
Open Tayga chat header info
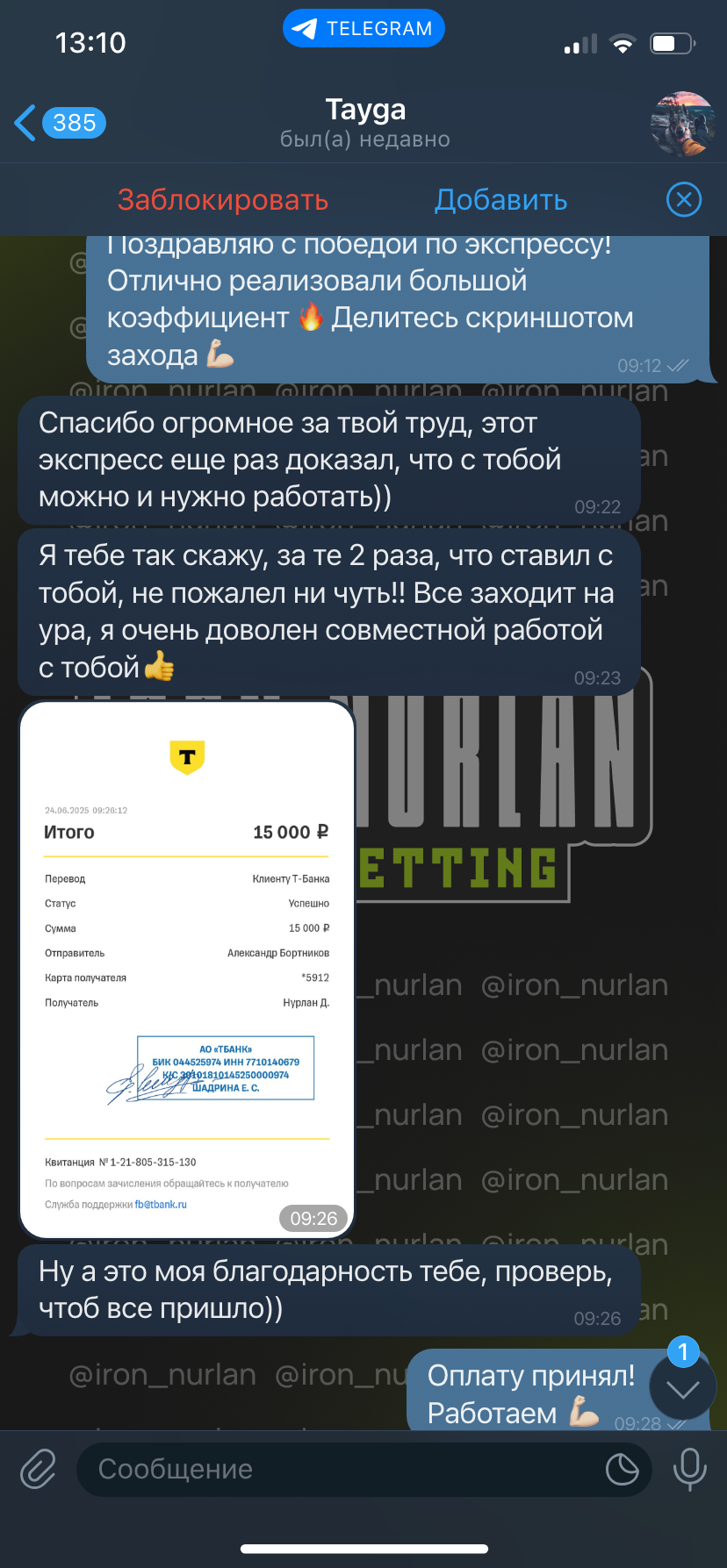[x=365, y=124]
